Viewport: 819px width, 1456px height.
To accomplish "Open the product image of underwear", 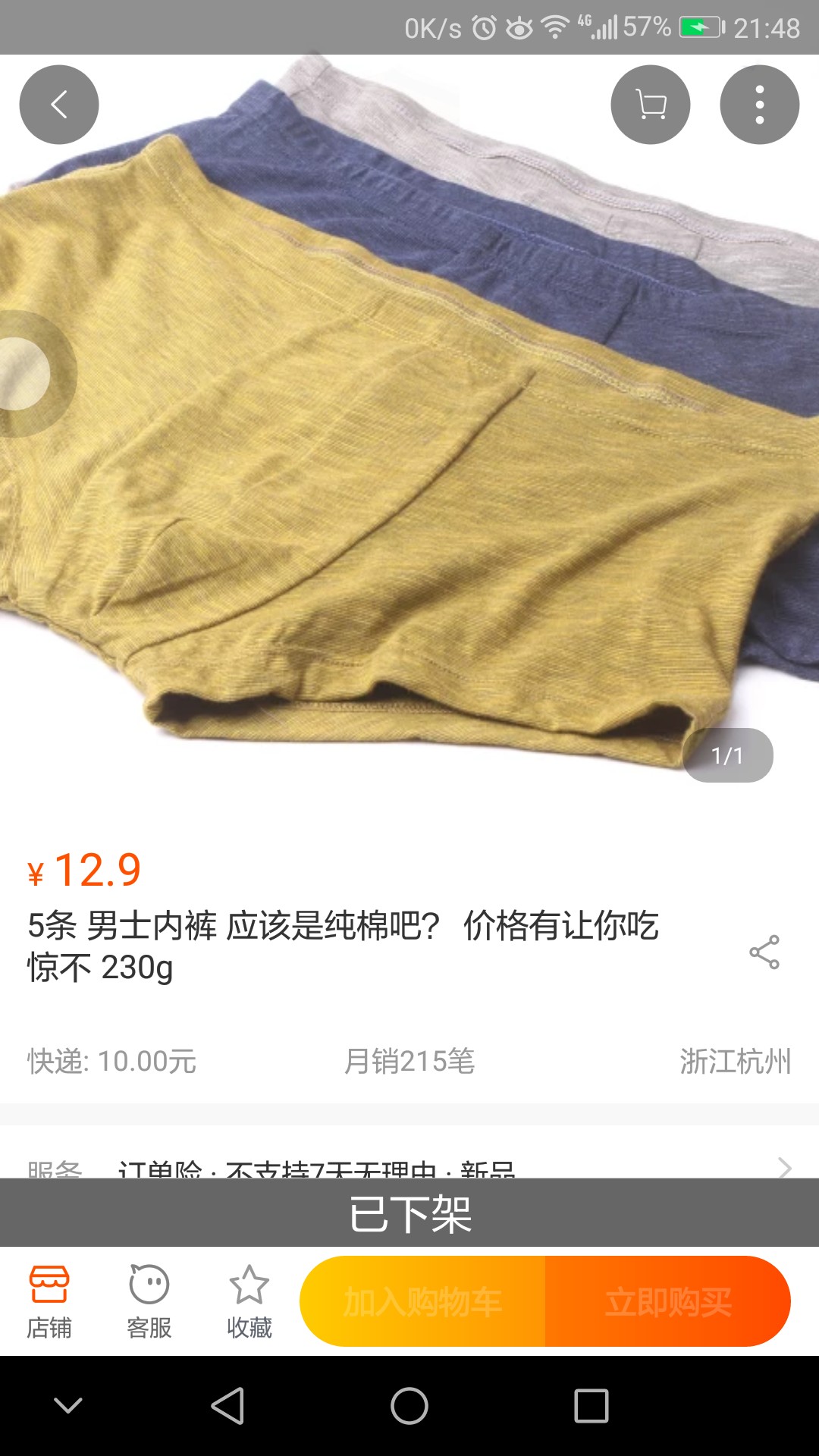I will coord(409,425).
